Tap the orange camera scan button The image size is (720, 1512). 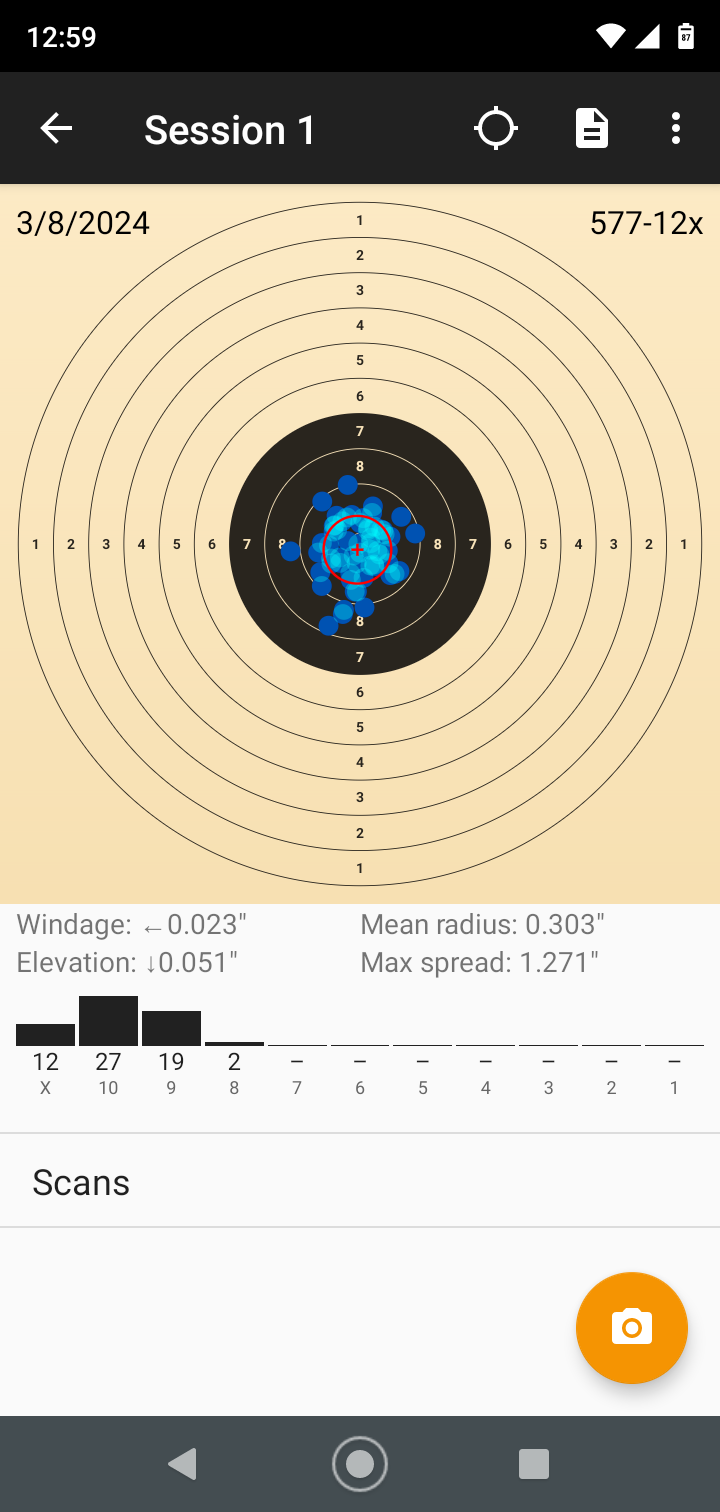(x=632, y=1328)
